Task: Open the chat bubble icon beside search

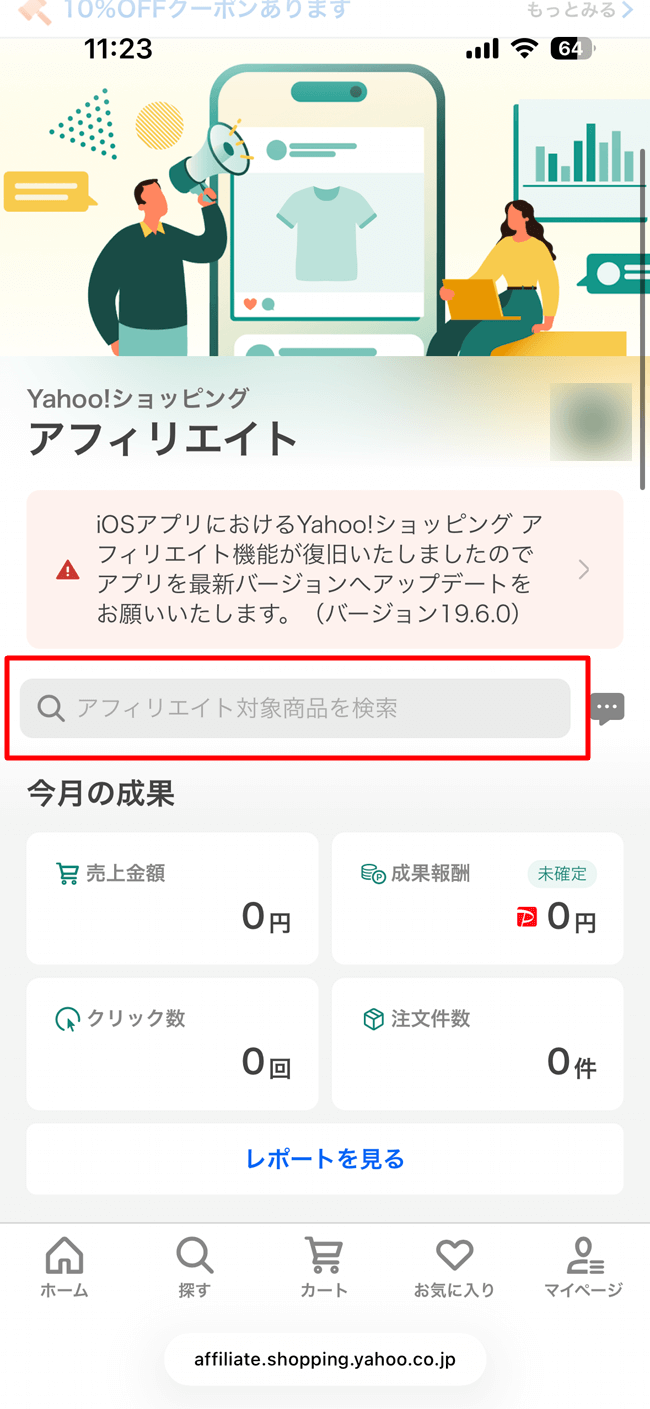Action: click(x=607, y=708)
